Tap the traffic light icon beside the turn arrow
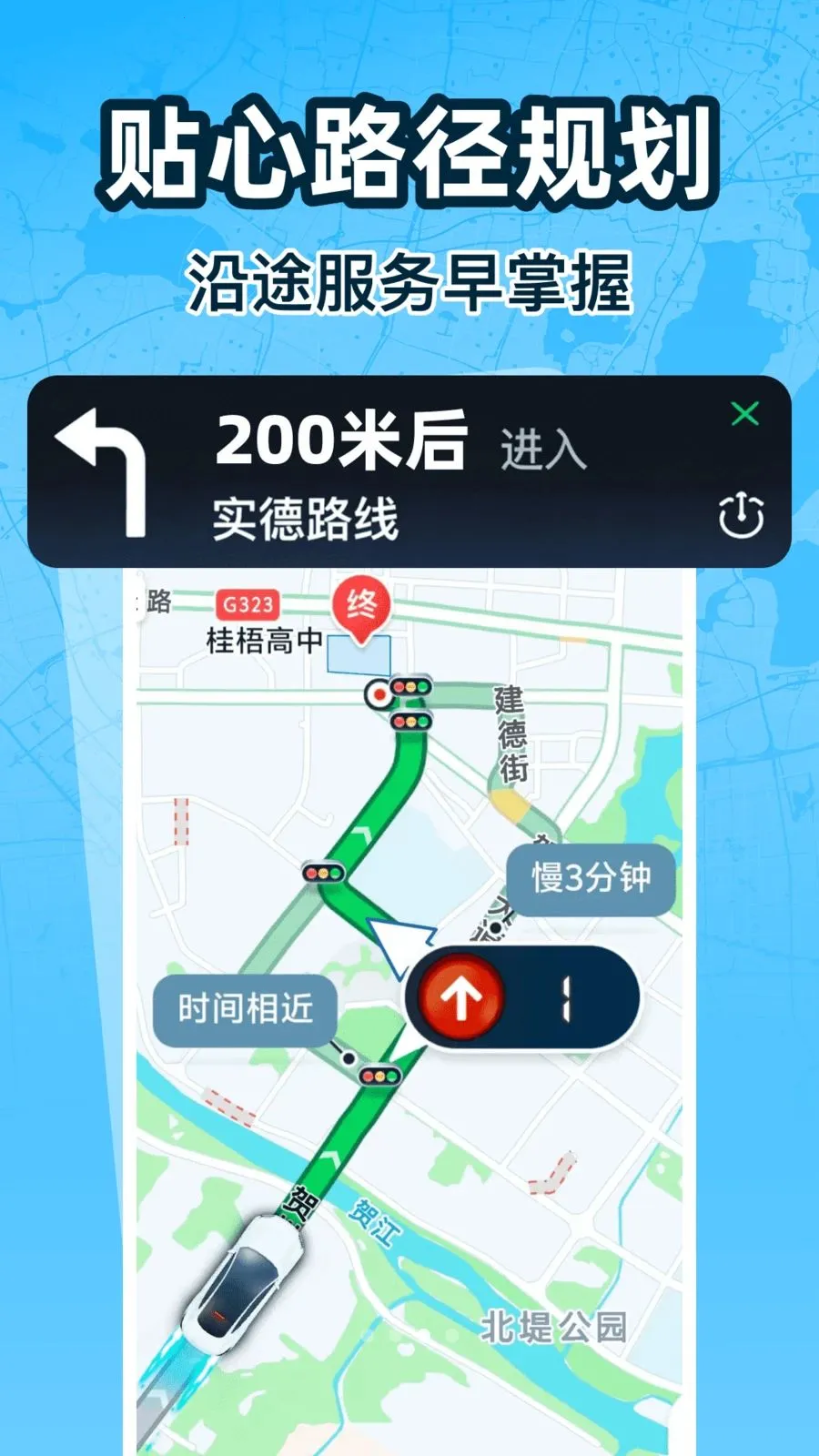 coord(321,871)
